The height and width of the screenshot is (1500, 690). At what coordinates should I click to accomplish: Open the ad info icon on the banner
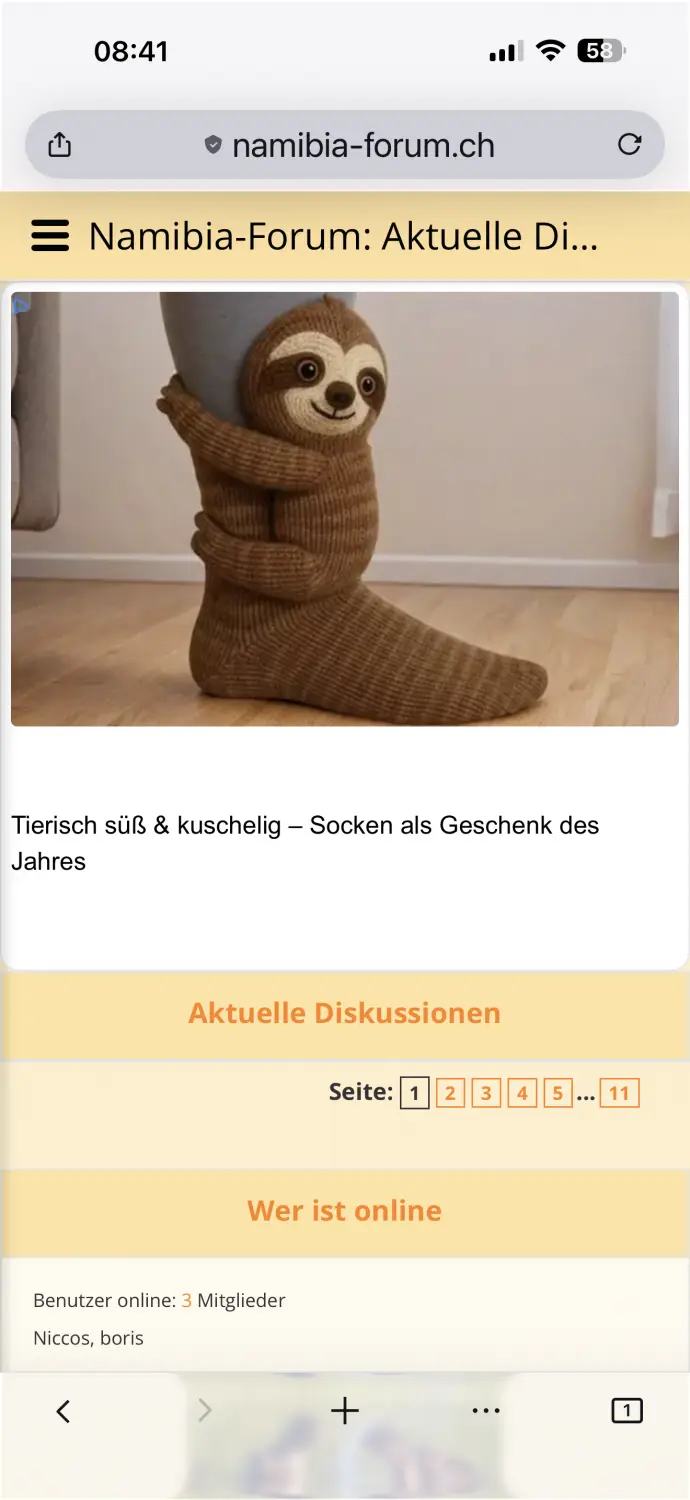tap(20, 306)
